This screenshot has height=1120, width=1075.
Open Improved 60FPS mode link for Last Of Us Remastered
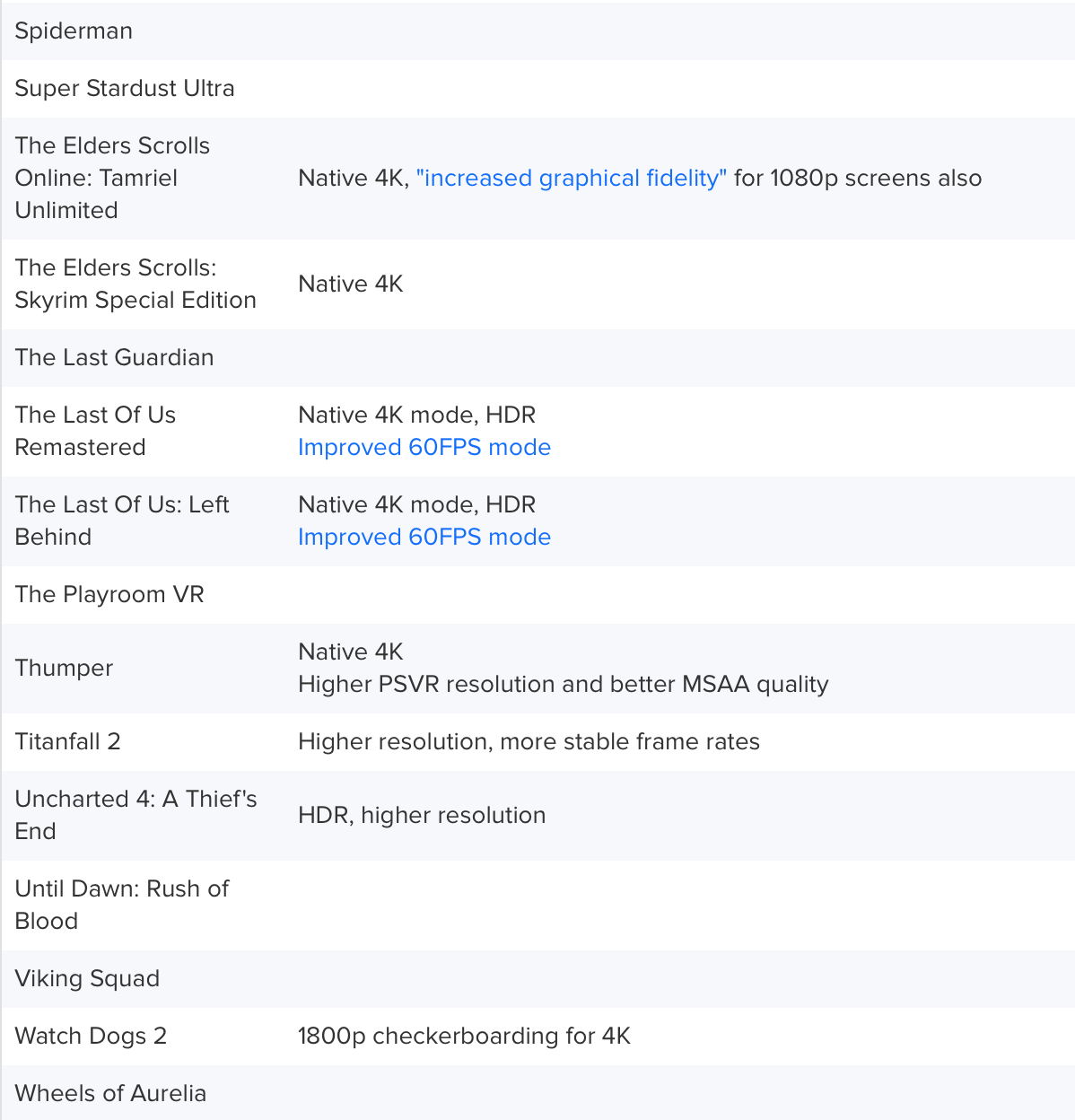tap(424, 447)
